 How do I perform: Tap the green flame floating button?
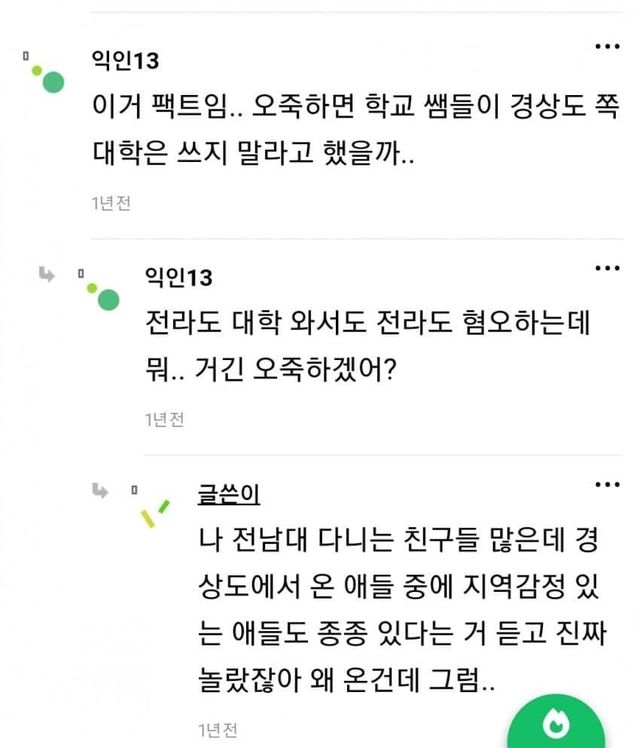tap(556, 723)
